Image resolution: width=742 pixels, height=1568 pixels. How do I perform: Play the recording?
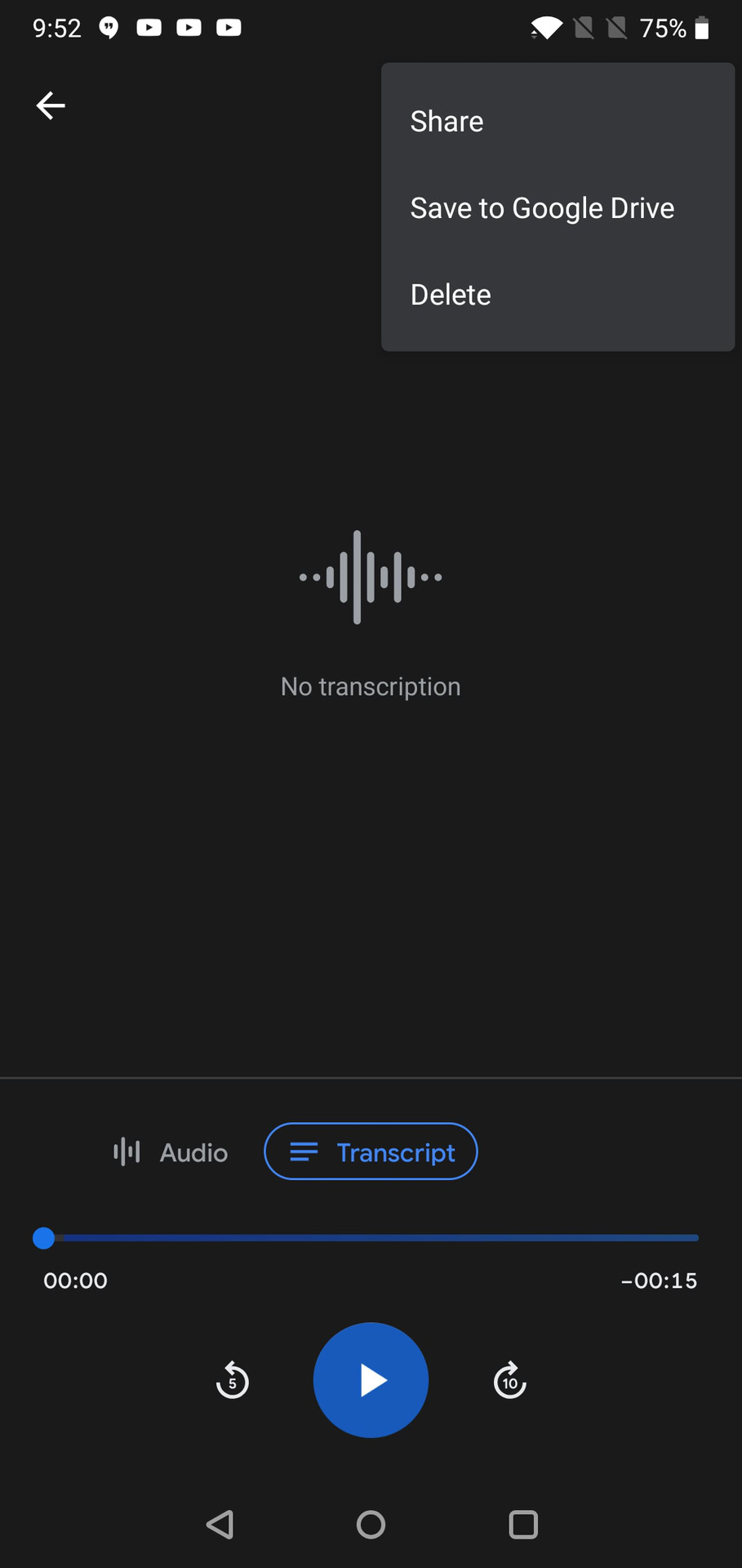[x=371, y=1380]
